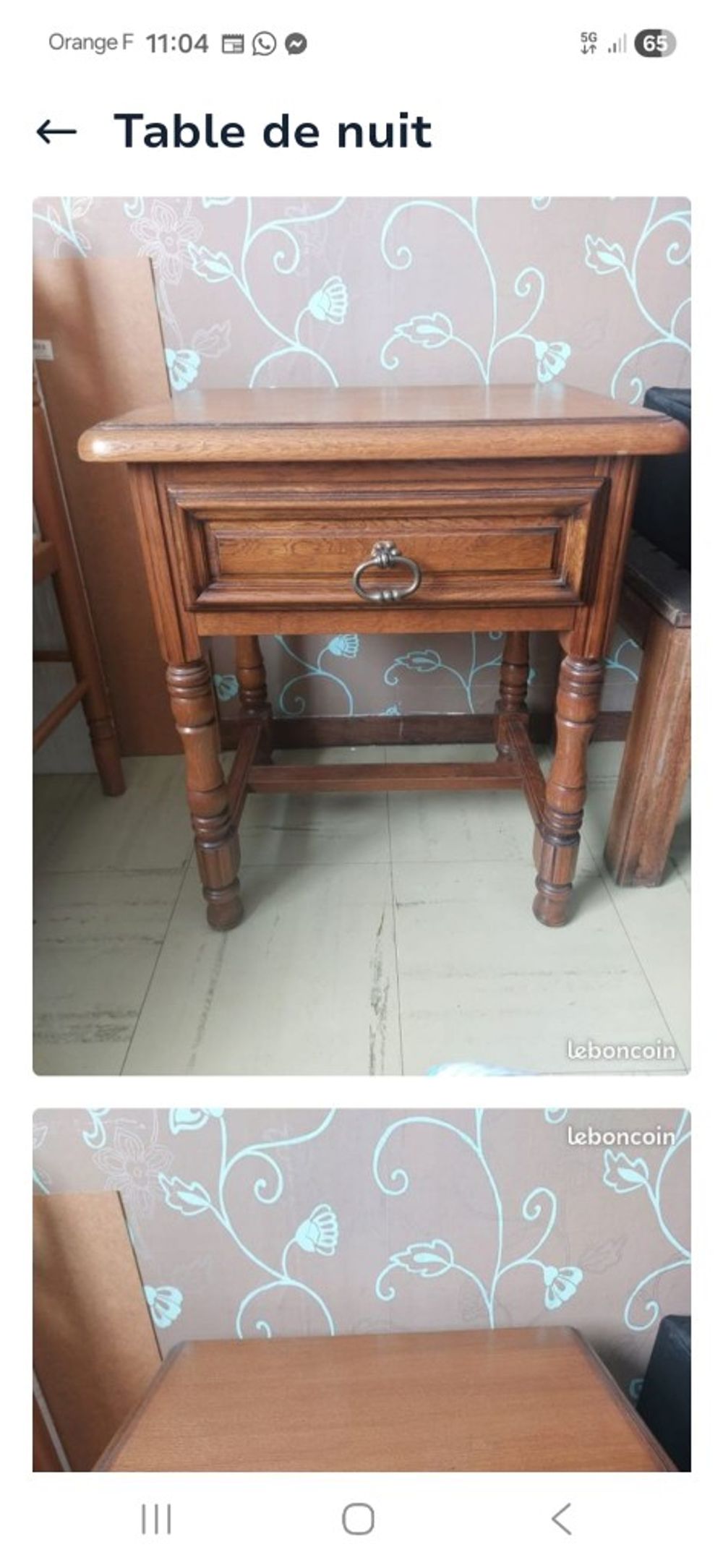This screenshot has height=1568, width=723.
Task: Tap the system back chevron
Action: (x=562, y=1519)
